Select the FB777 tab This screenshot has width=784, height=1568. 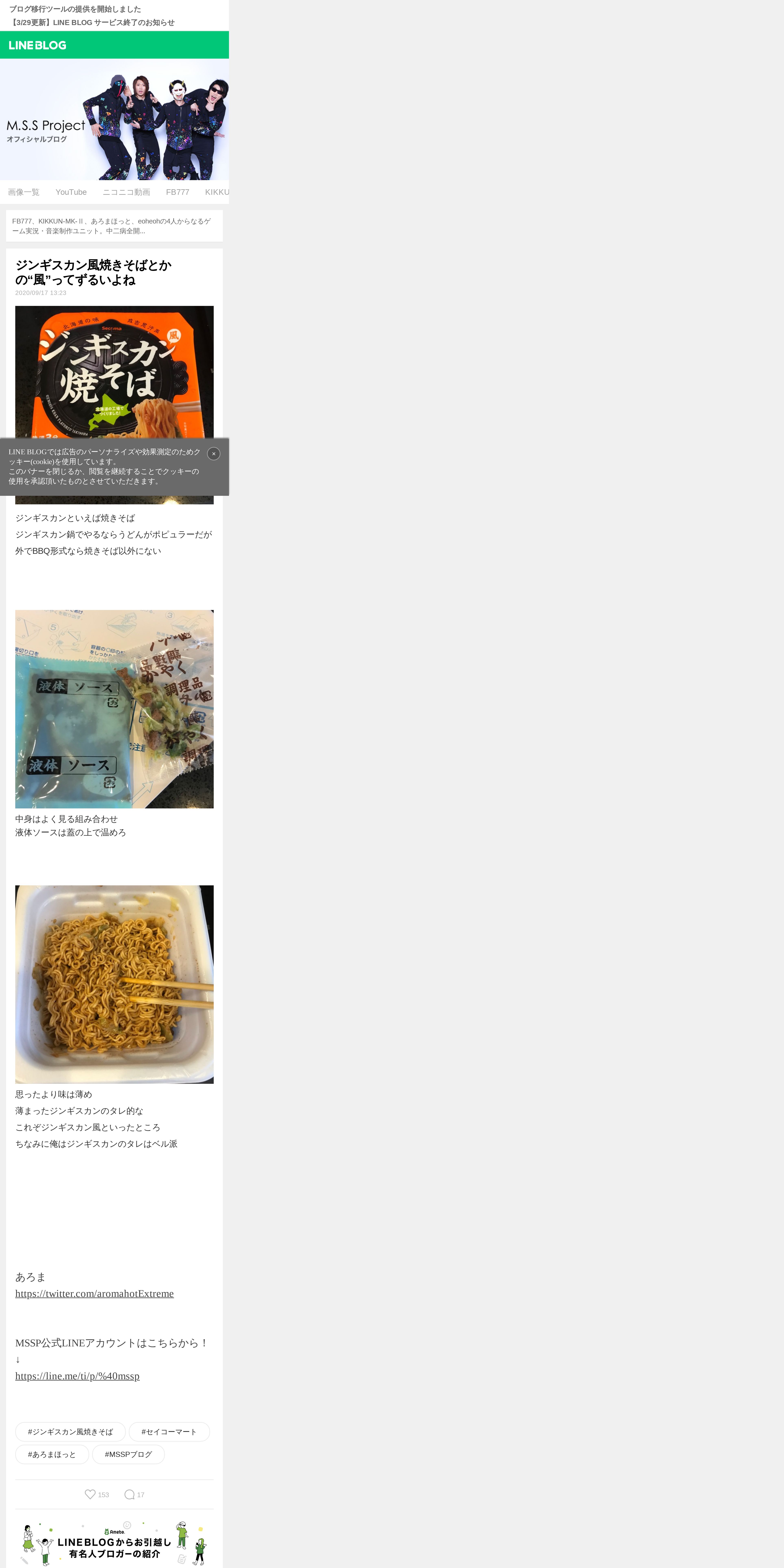click(178, 192)
